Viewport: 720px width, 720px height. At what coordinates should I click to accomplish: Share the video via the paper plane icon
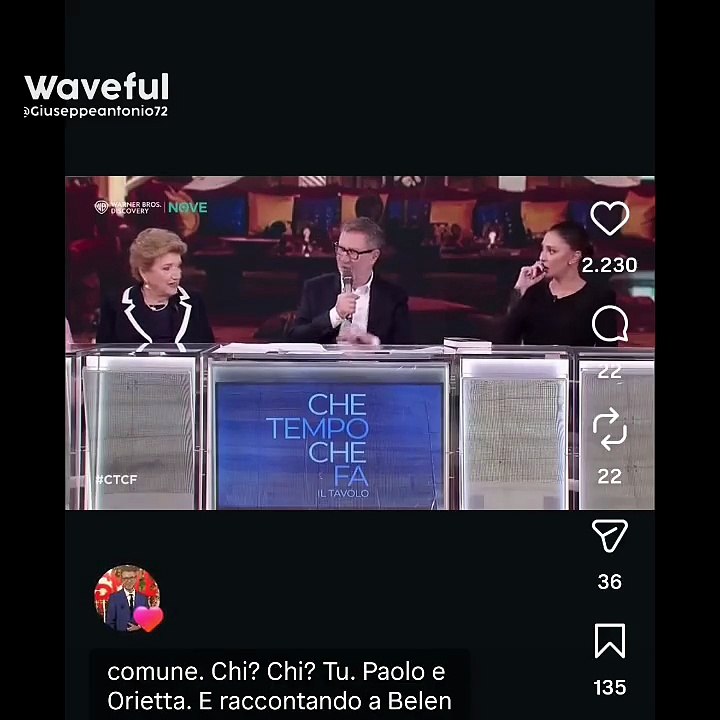click(609, 537)
